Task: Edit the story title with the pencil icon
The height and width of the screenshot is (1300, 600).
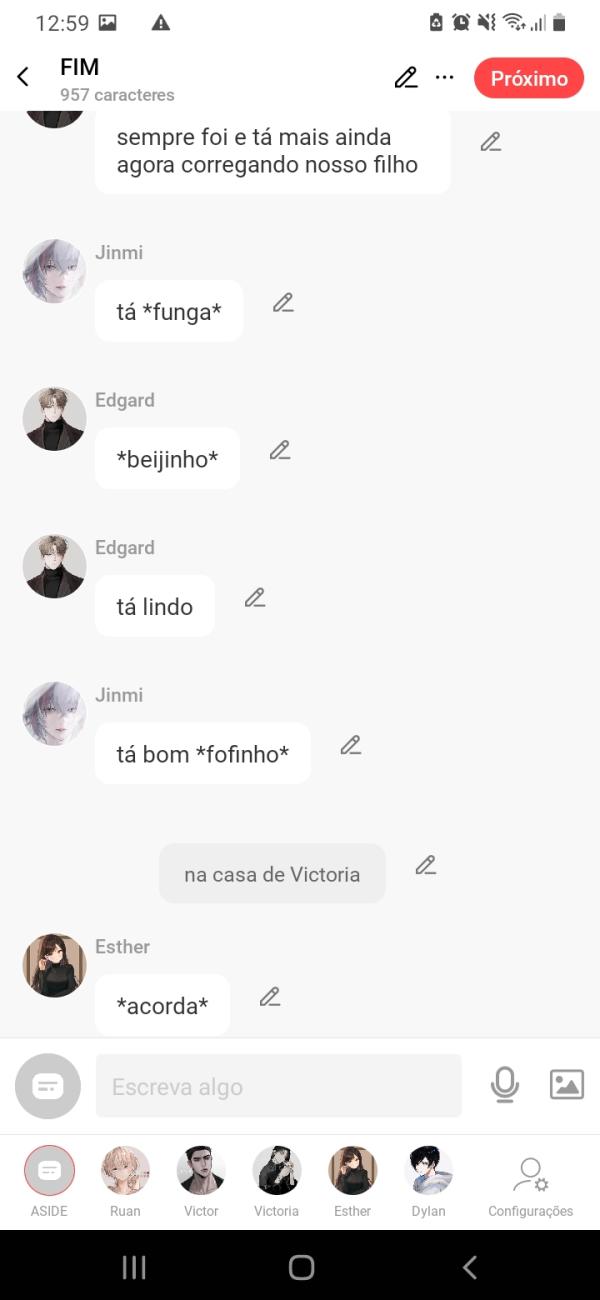Action: [405, 78]
